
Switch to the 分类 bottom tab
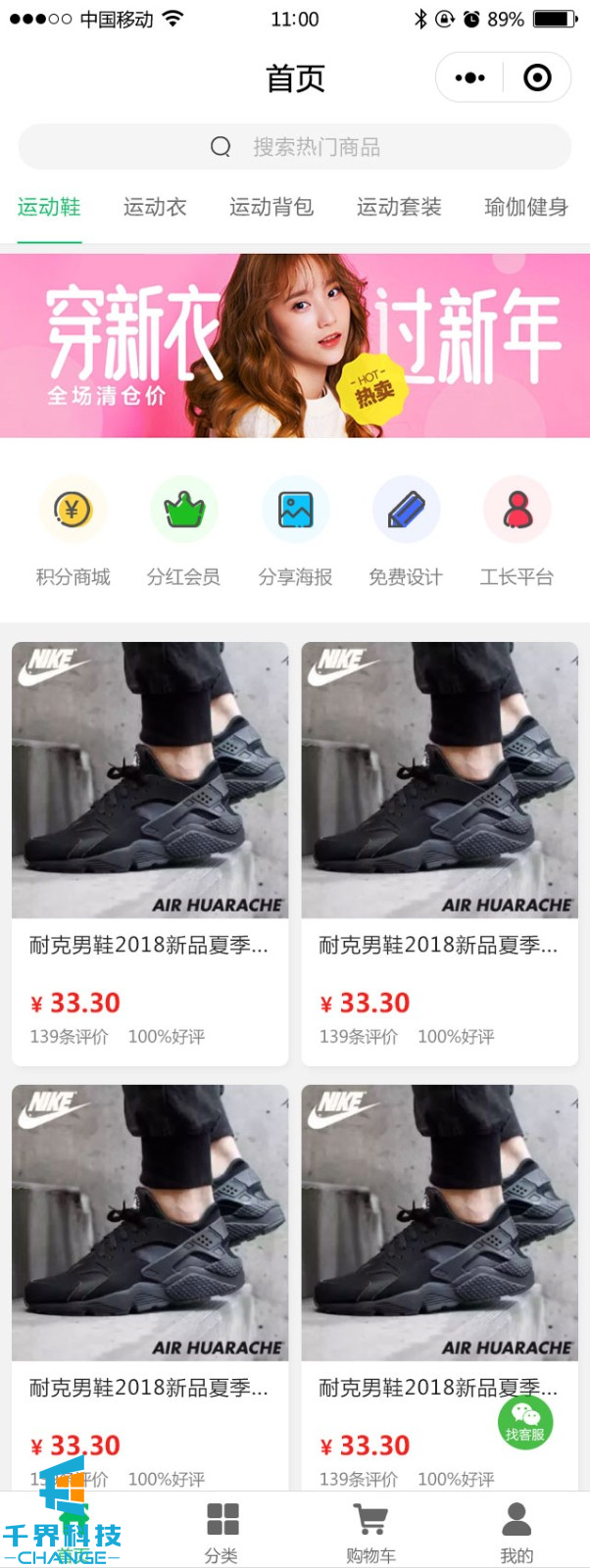[x=221, y=1532]
